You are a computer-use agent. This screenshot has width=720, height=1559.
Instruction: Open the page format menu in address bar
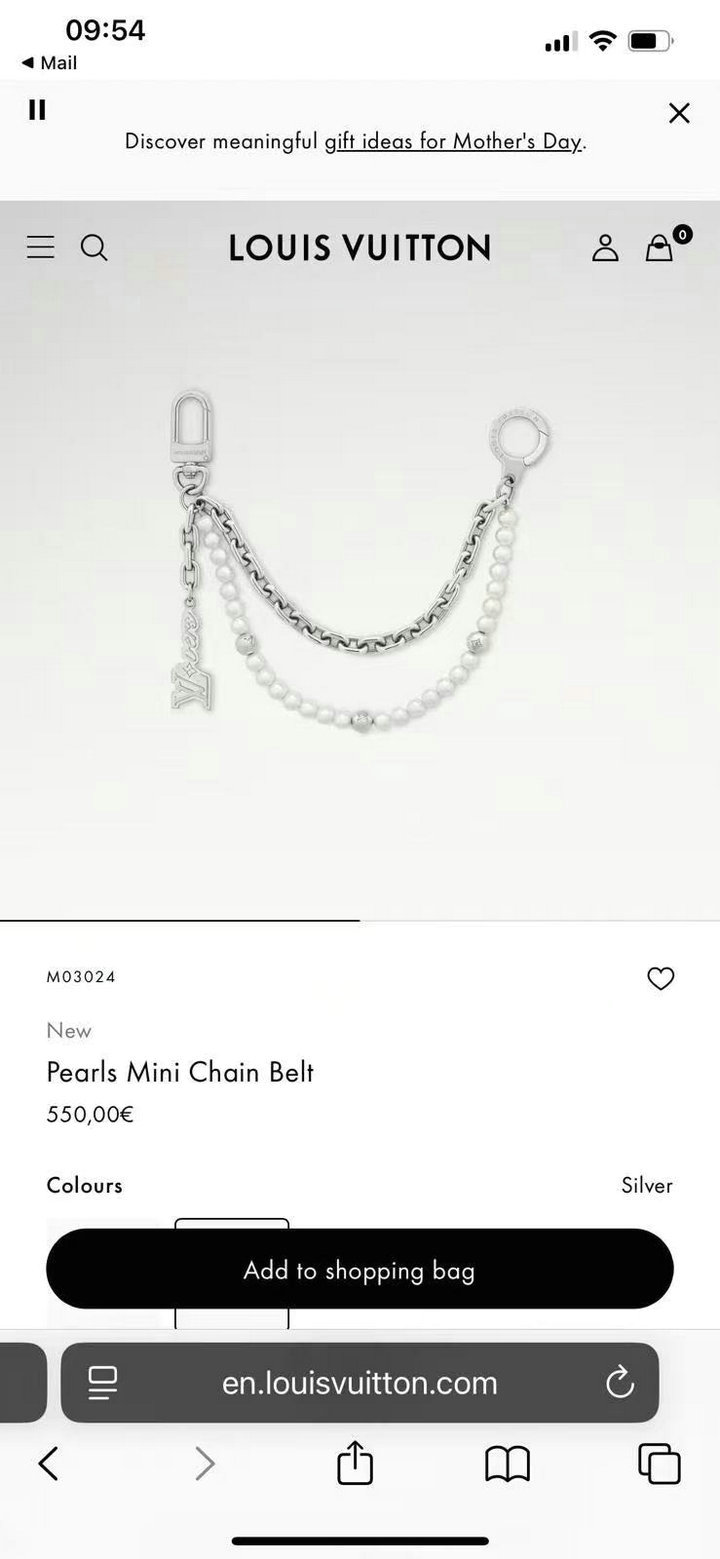[x=103, y=1383]
